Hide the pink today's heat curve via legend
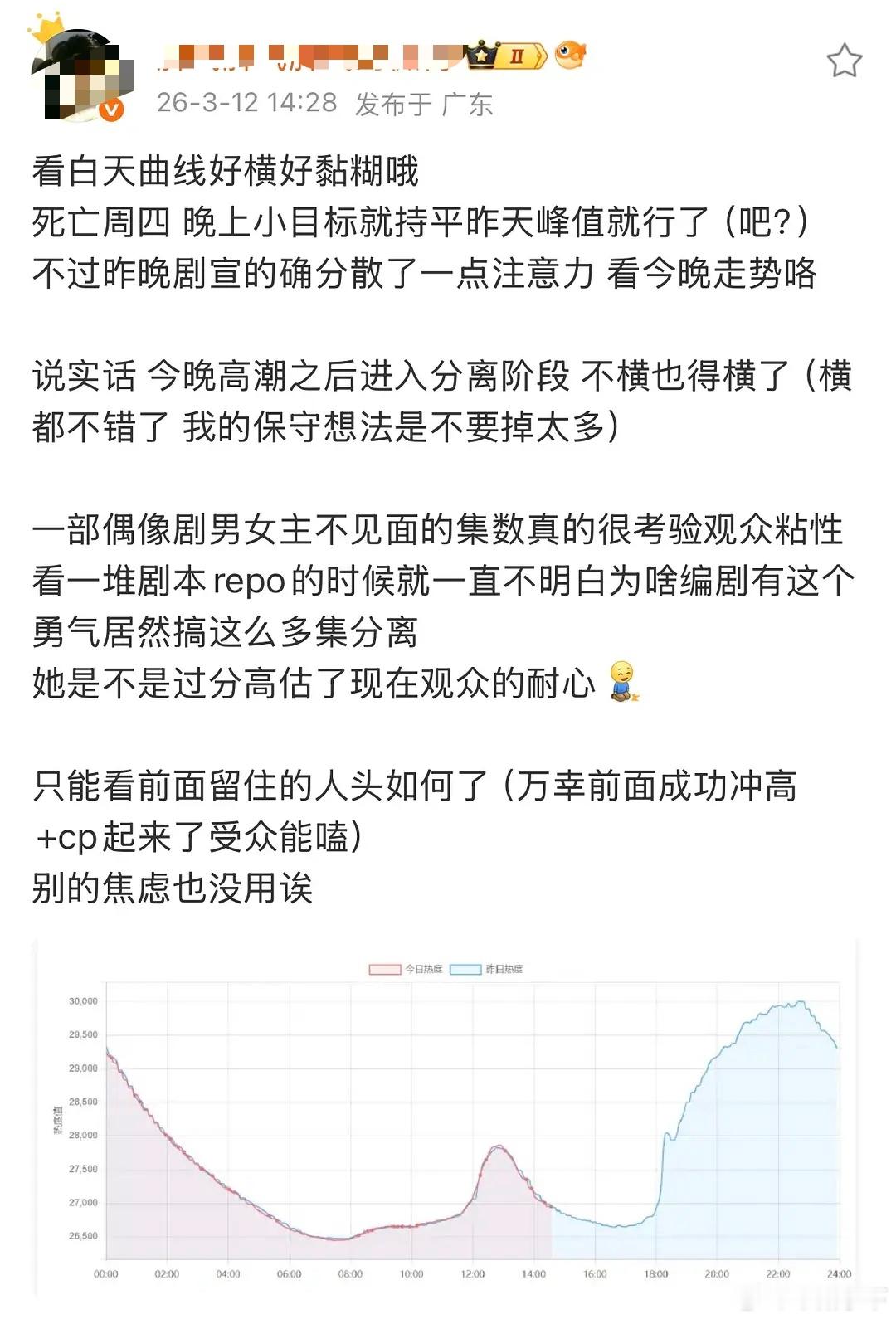 pos(386,969)
